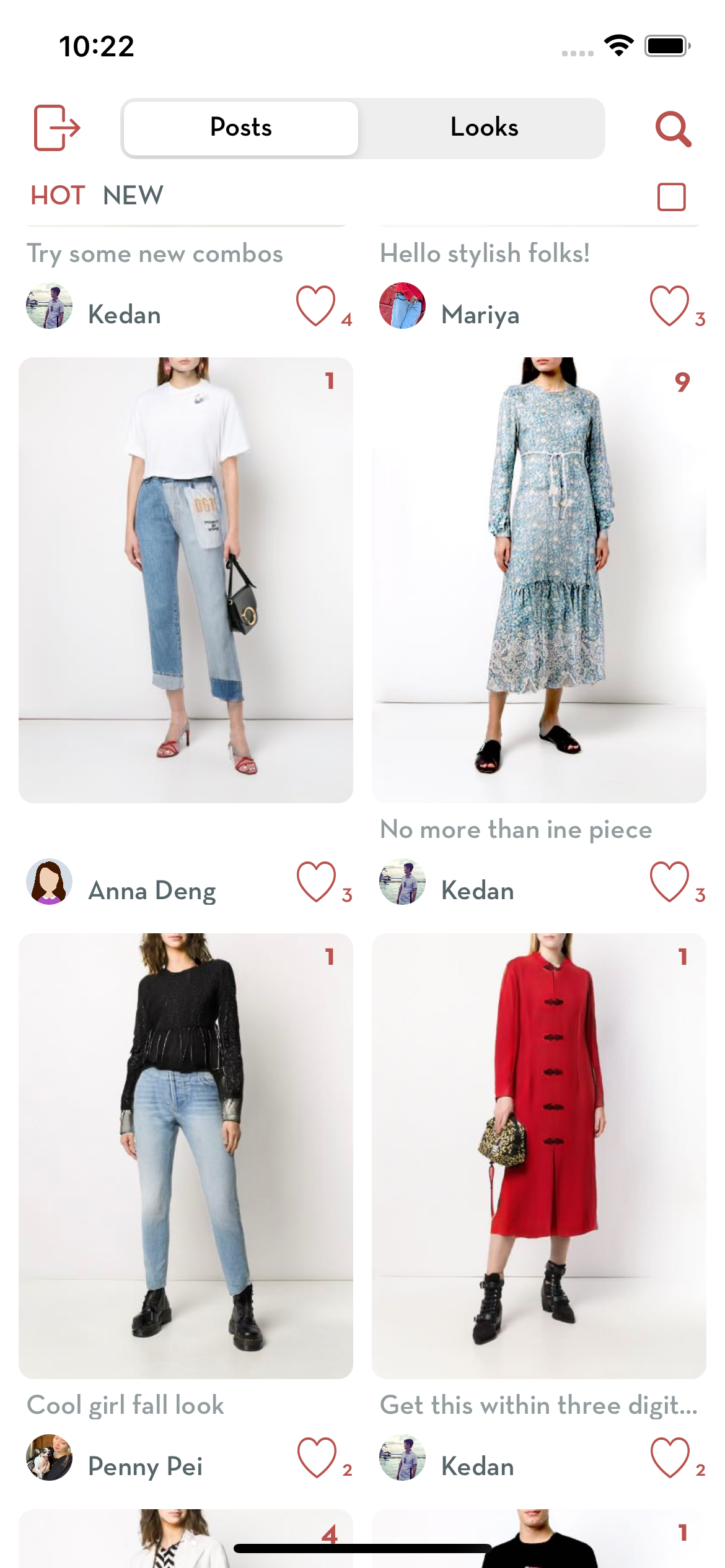
Task: Toggle the square layout checkbox
Action: coord(671,197)
